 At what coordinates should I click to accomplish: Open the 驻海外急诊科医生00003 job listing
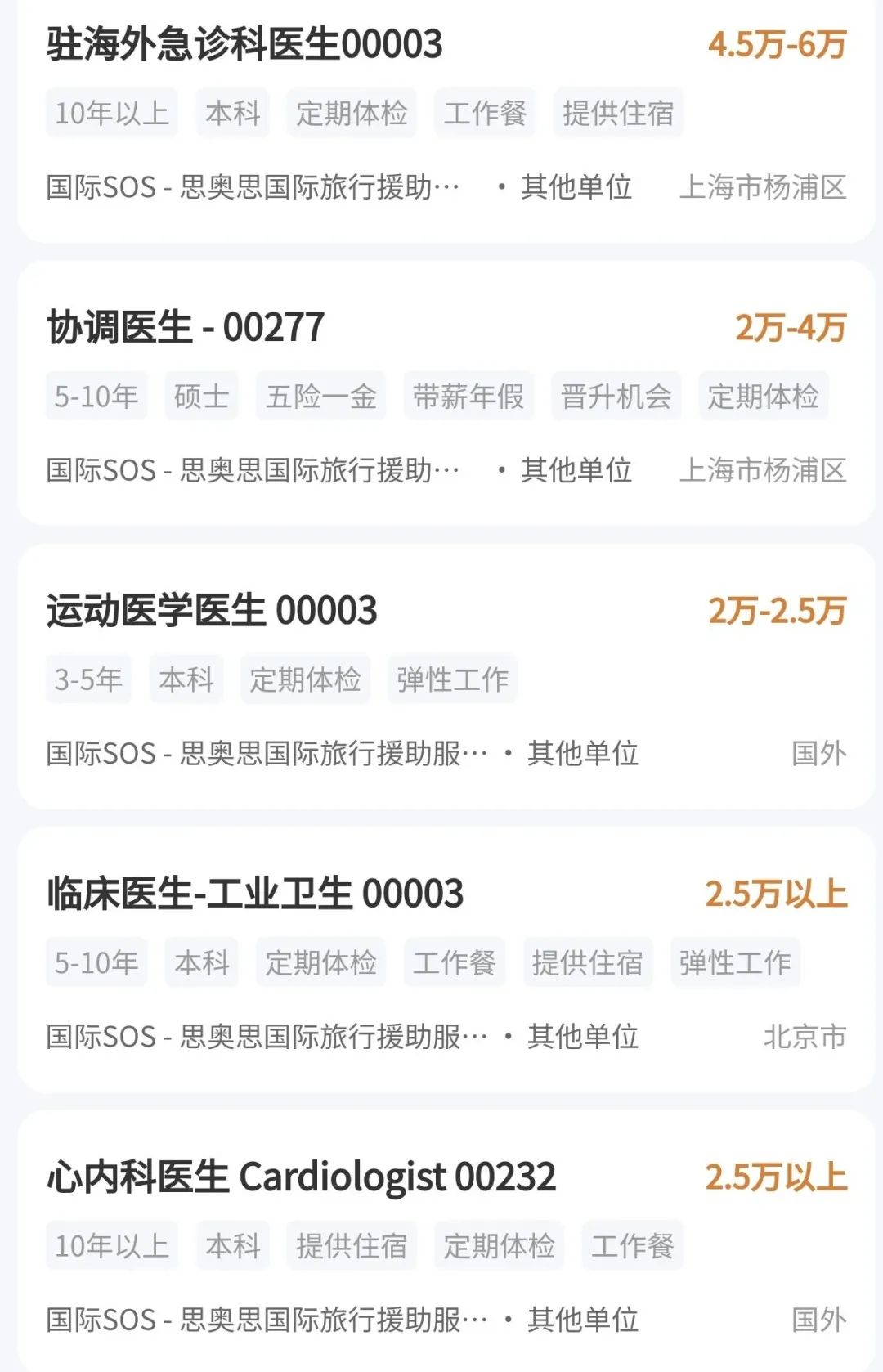(x=245, y=44)
